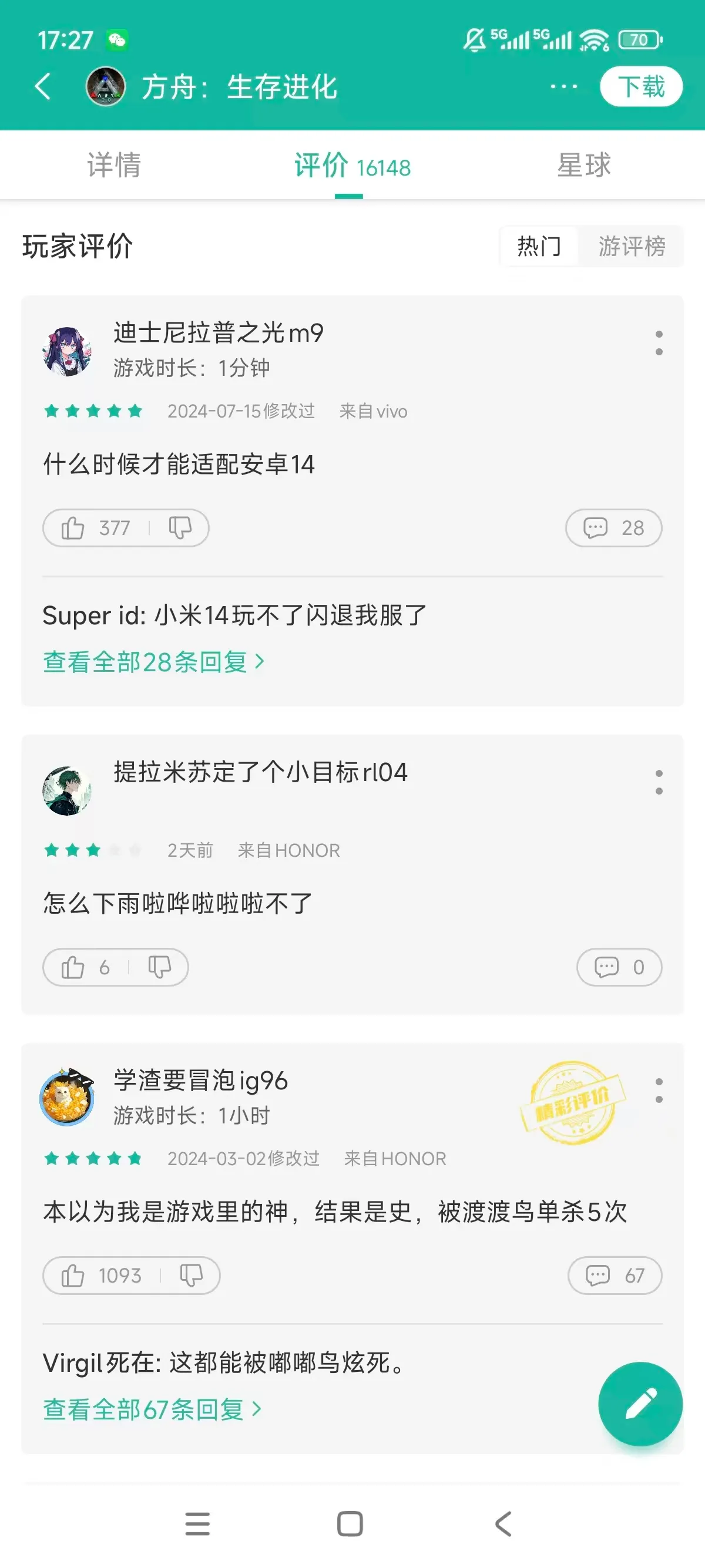705x1568 pixels.
Task: Switch to the 星球 tab
Action: point(584,166)
